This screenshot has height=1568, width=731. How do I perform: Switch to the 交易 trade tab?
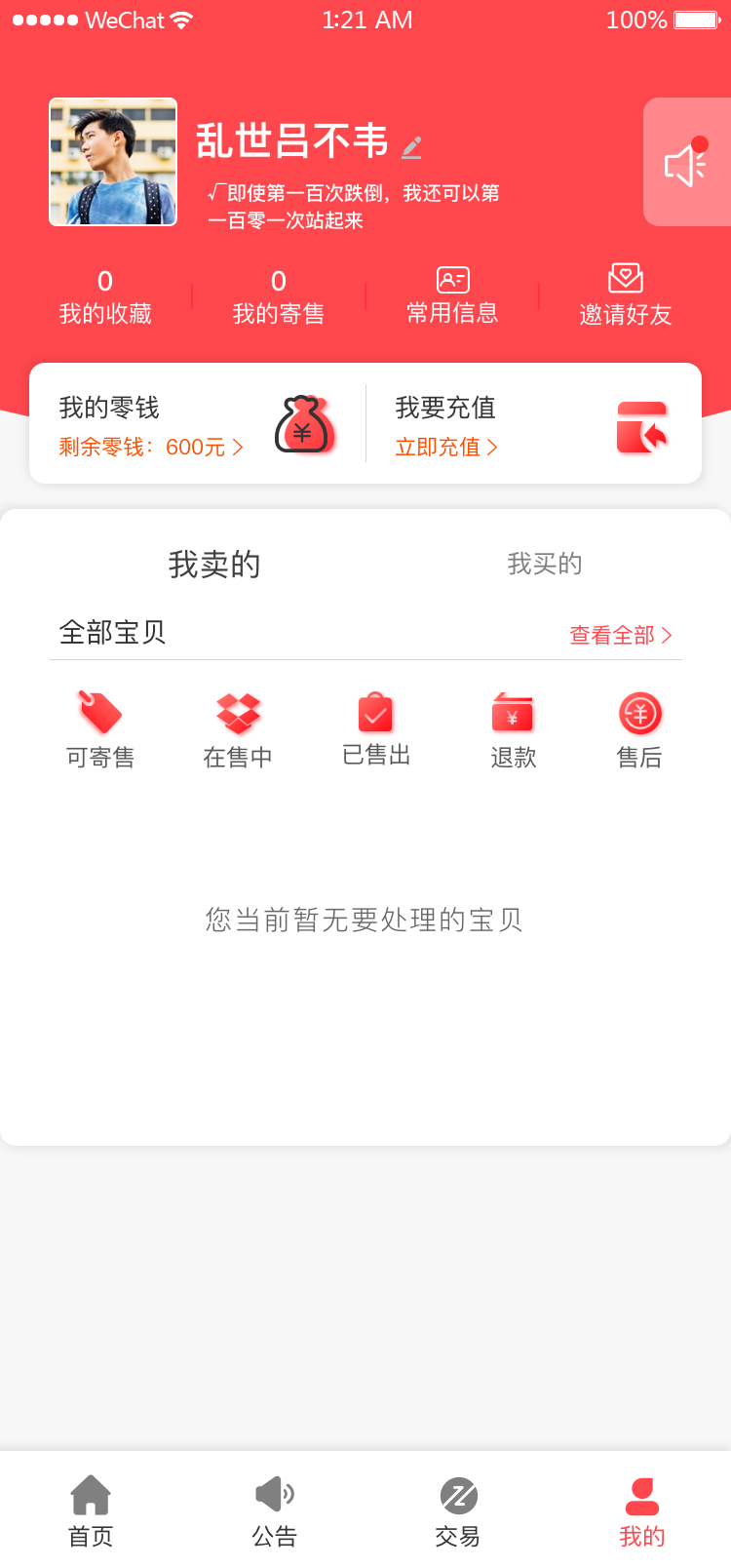point(457,1509)
